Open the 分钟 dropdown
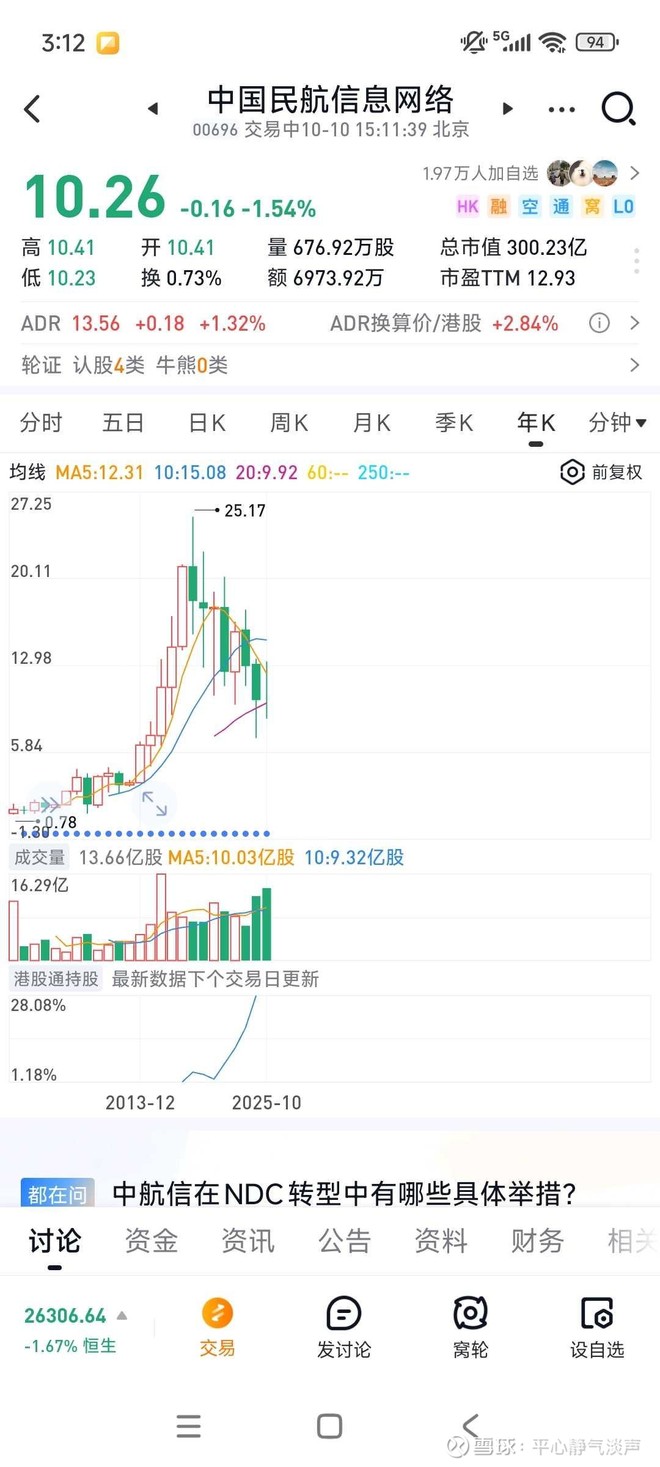Viewport: 660px width, 1467px height. click(x=617, y=423)
